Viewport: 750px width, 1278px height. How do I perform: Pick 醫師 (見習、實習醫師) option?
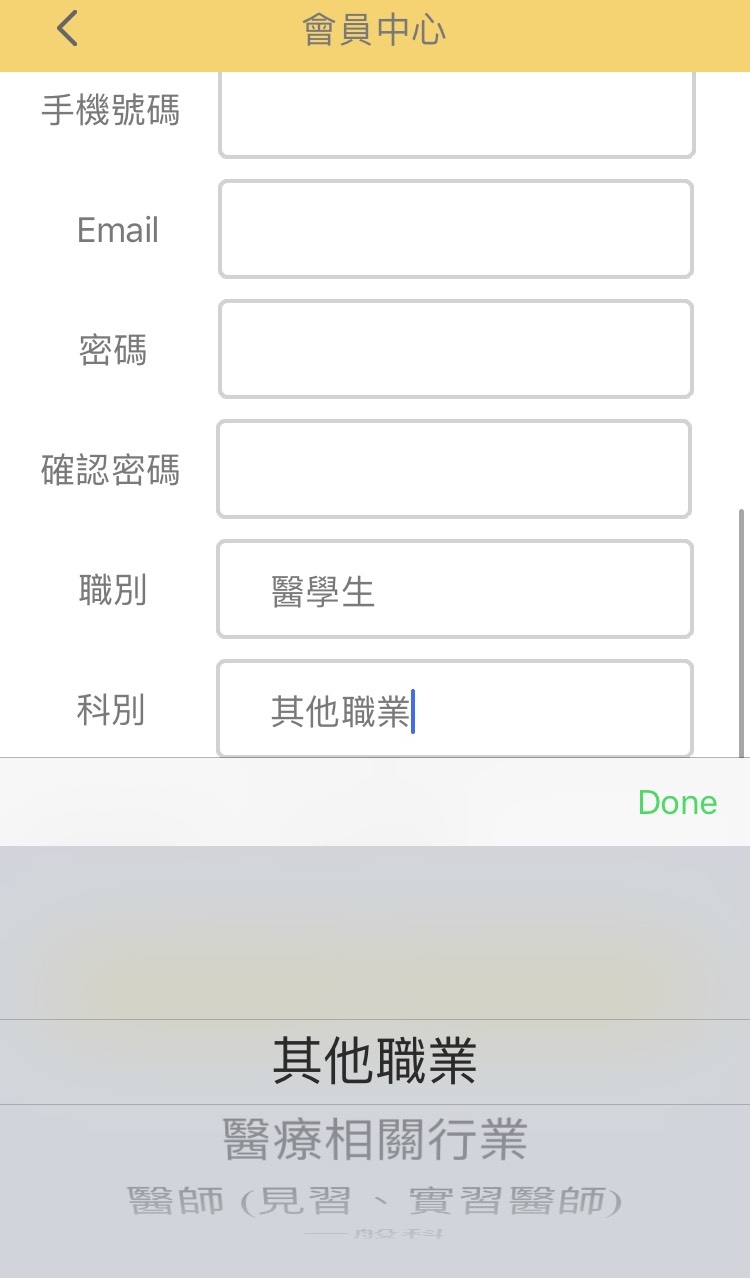(x=375, y=1200)
